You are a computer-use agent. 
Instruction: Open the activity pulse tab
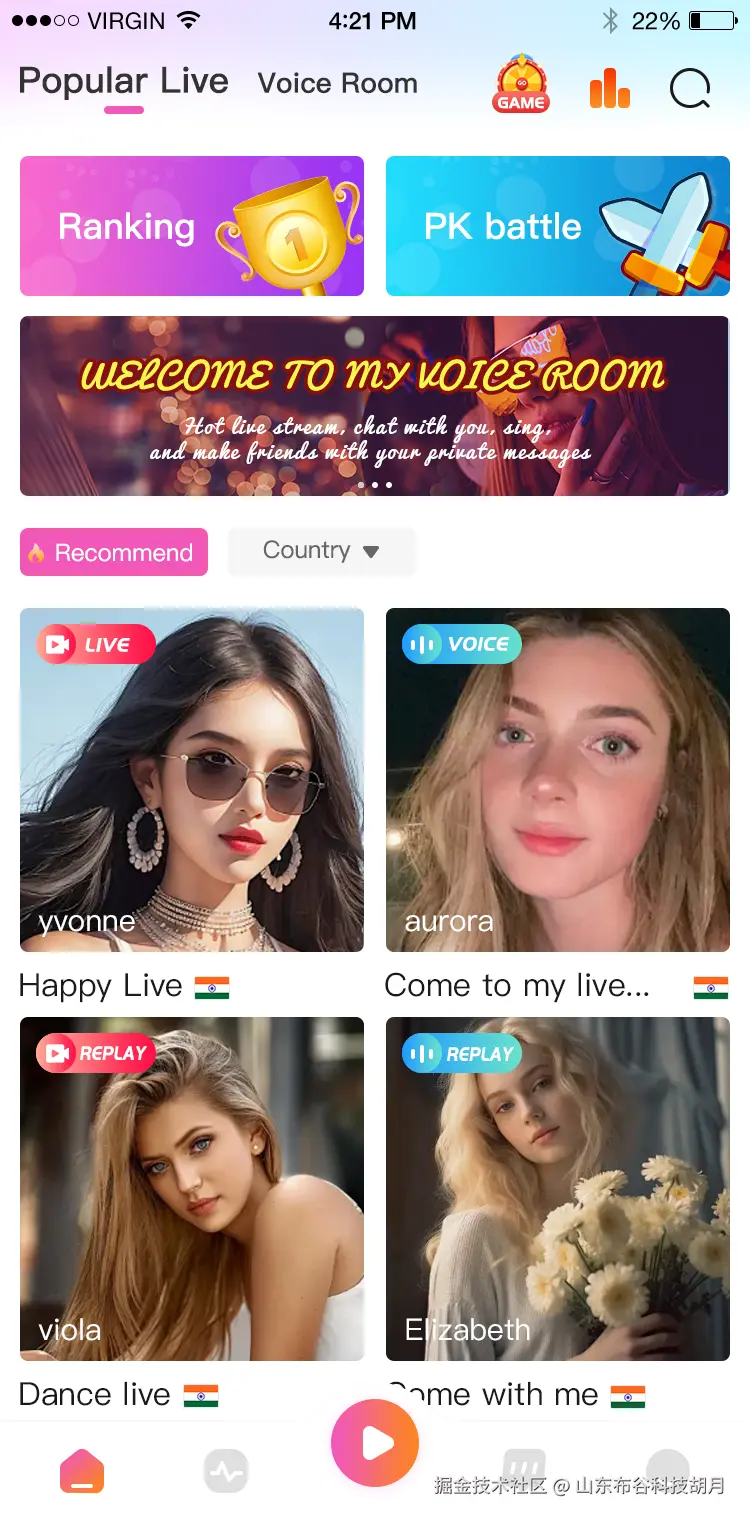click(226, 1472)
